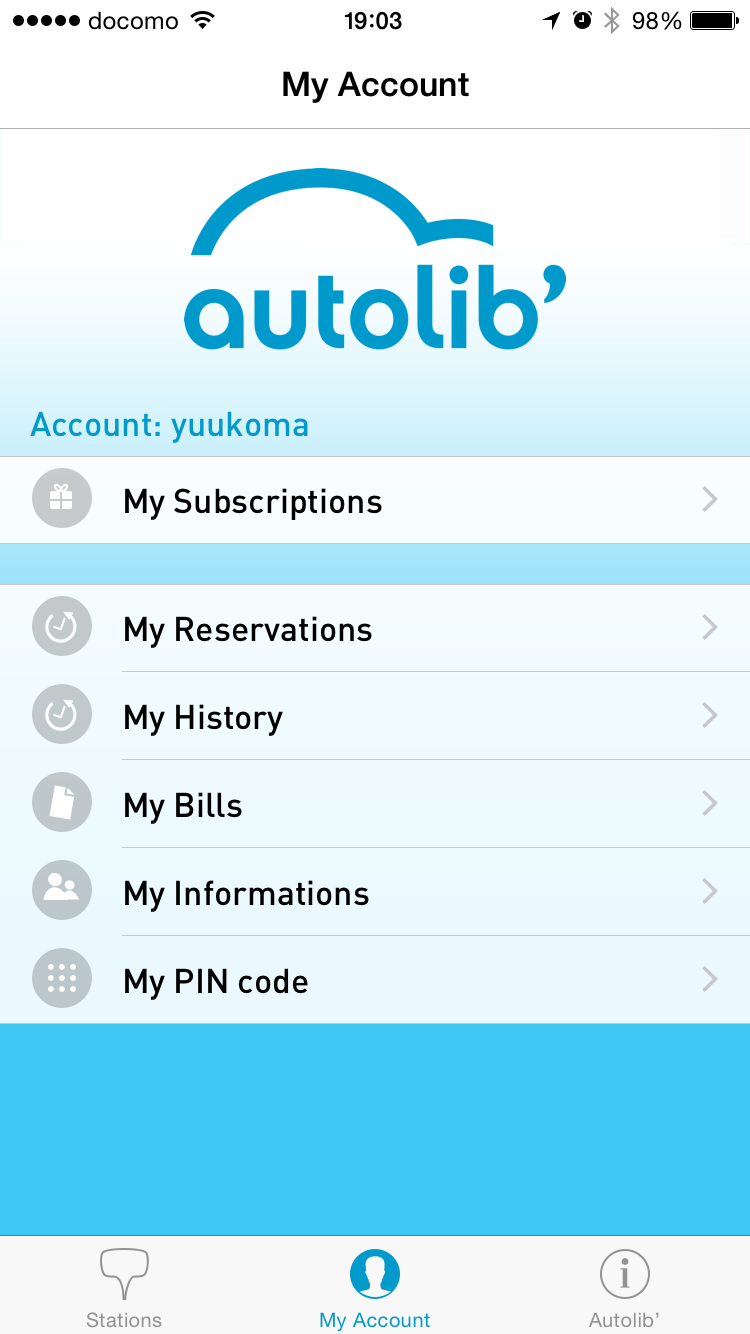Select the My Account tab

pyautogui.click(x=375, y=1288)
